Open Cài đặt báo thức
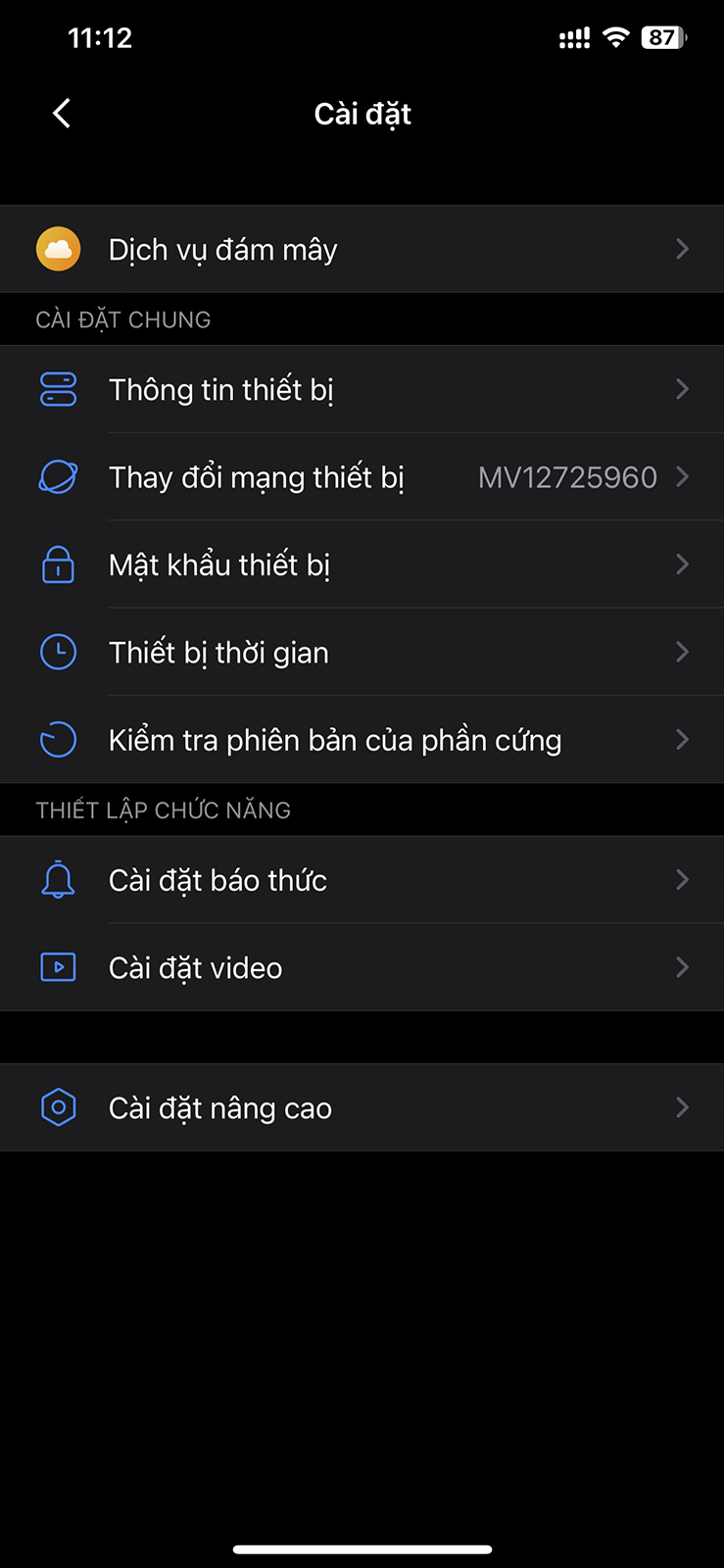Viewport: 724px width, 1568px height. [362, 880]
